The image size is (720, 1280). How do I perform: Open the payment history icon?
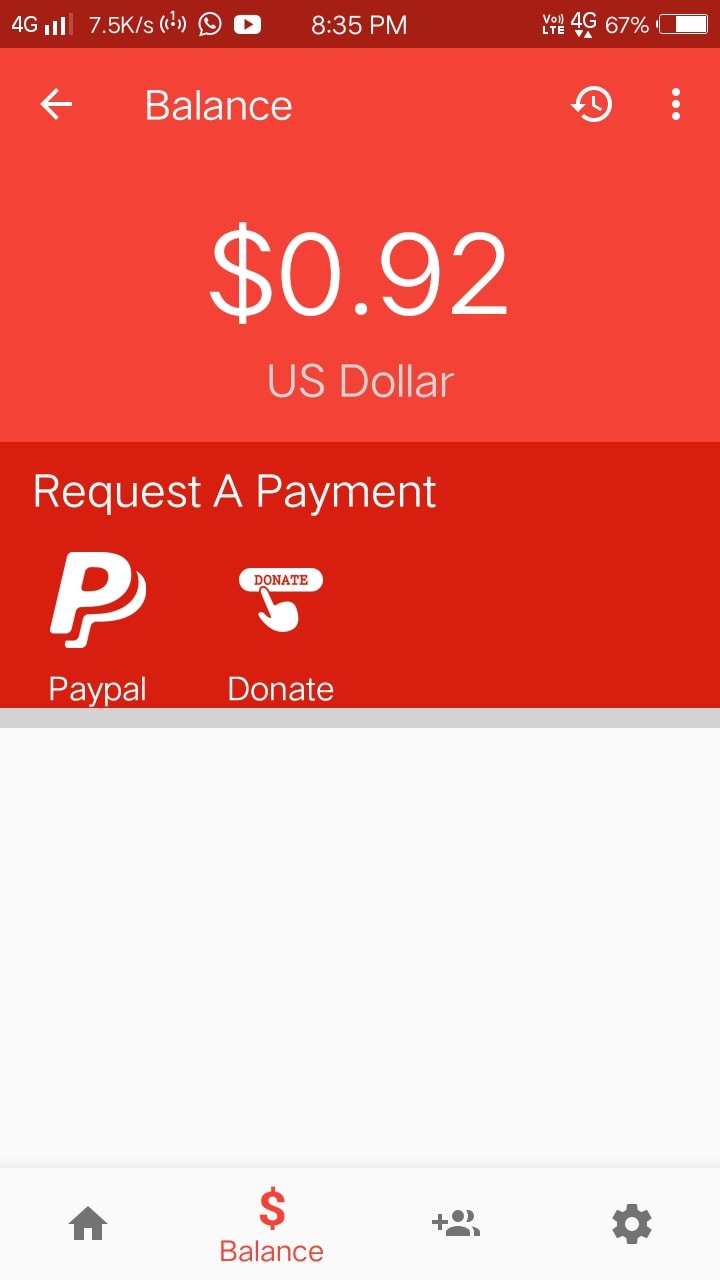[591, 105]
